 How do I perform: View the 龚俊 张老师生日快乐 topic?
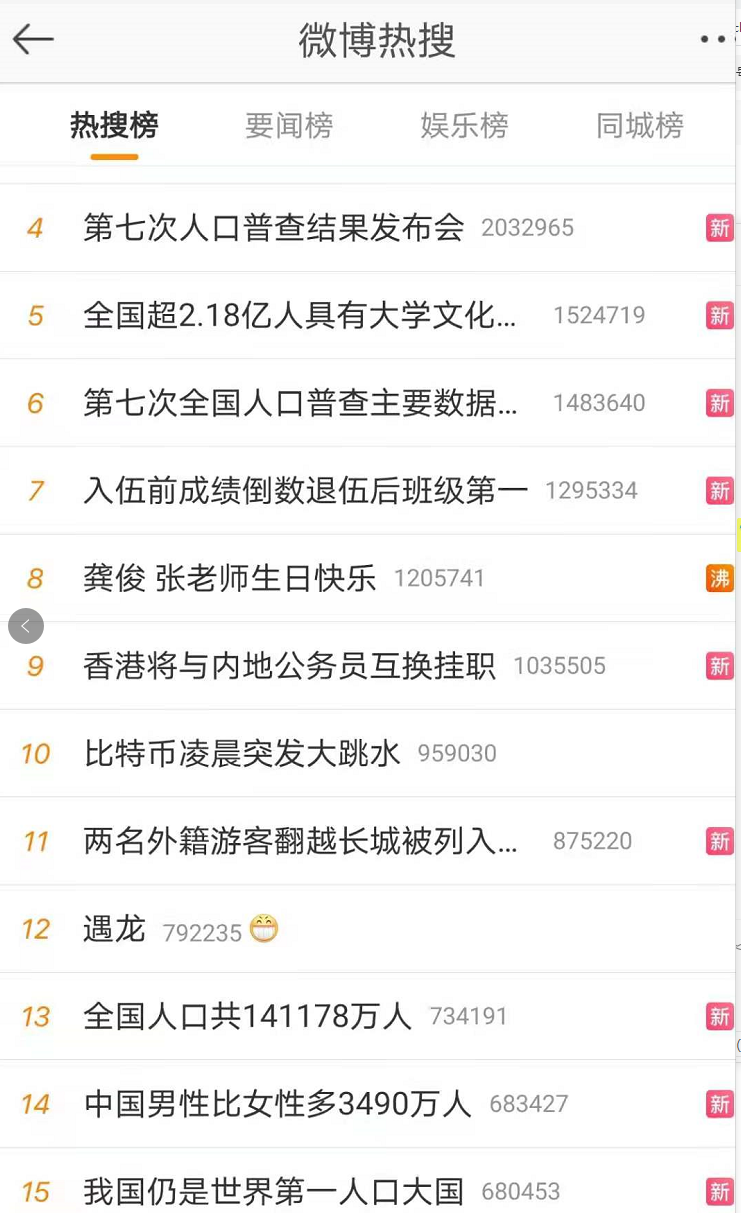pyautogui.click(x=229, y=578)
